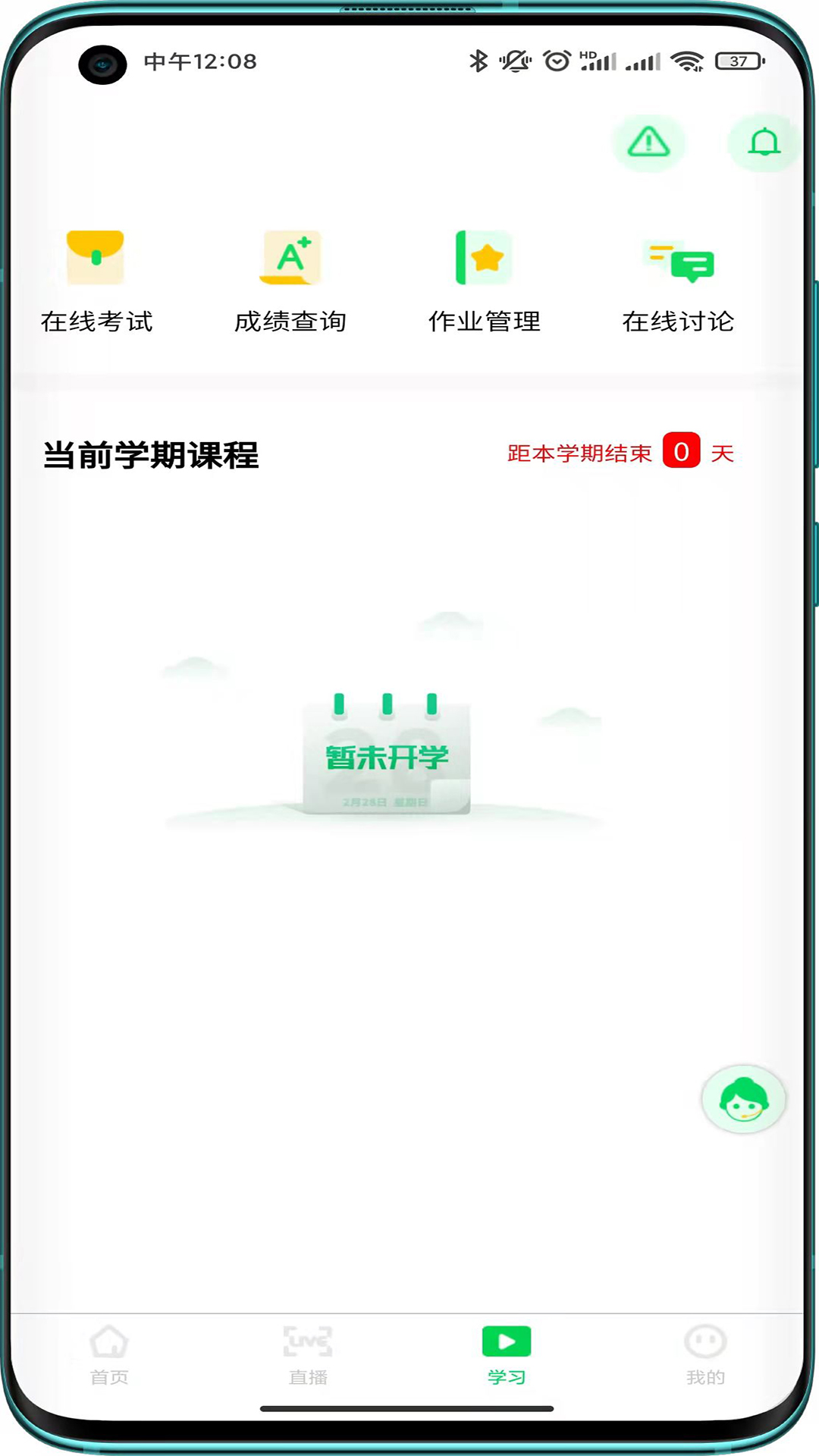Select the 学习 study tab
This screenshot has height=1456, width=819.
[507, 1355]
